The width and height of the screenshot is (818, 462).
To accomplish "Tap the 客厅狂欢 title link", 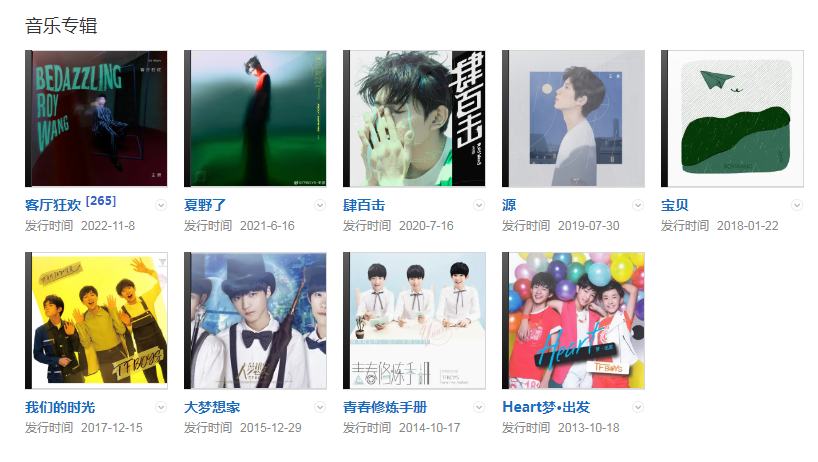I will pos(52,205).
